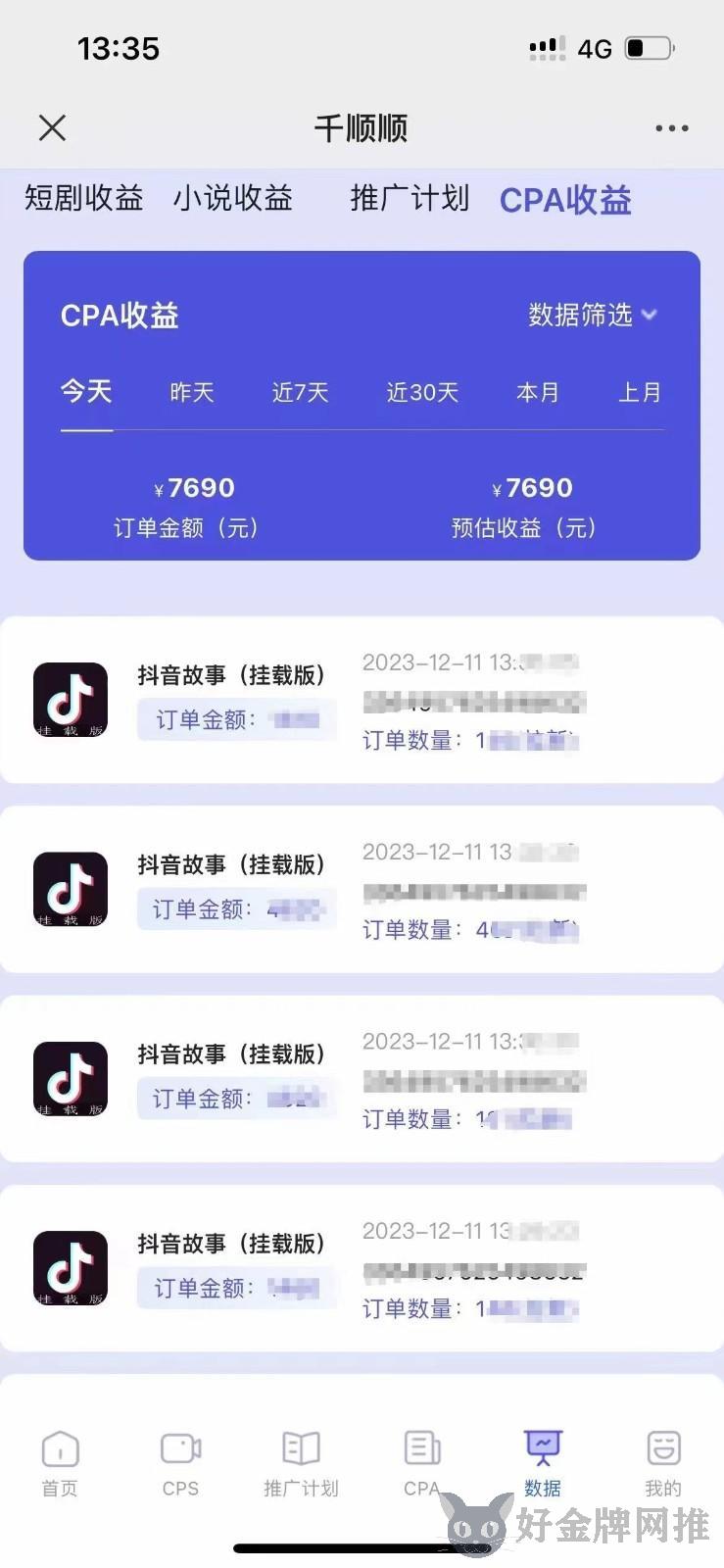Select the 数据 bottom tab
724x1568 pixels.
[x=543, y=1463]
